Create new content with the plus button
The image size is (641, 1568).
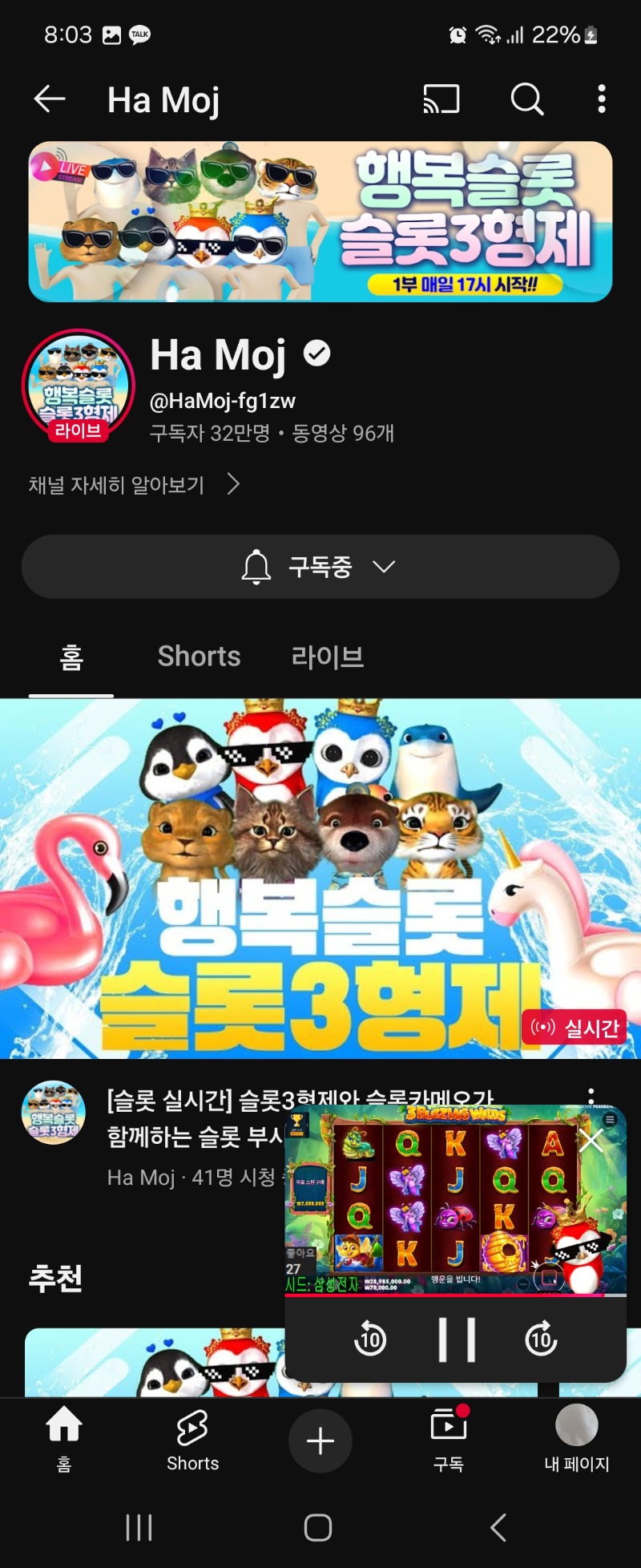(x=320, y=1441)
